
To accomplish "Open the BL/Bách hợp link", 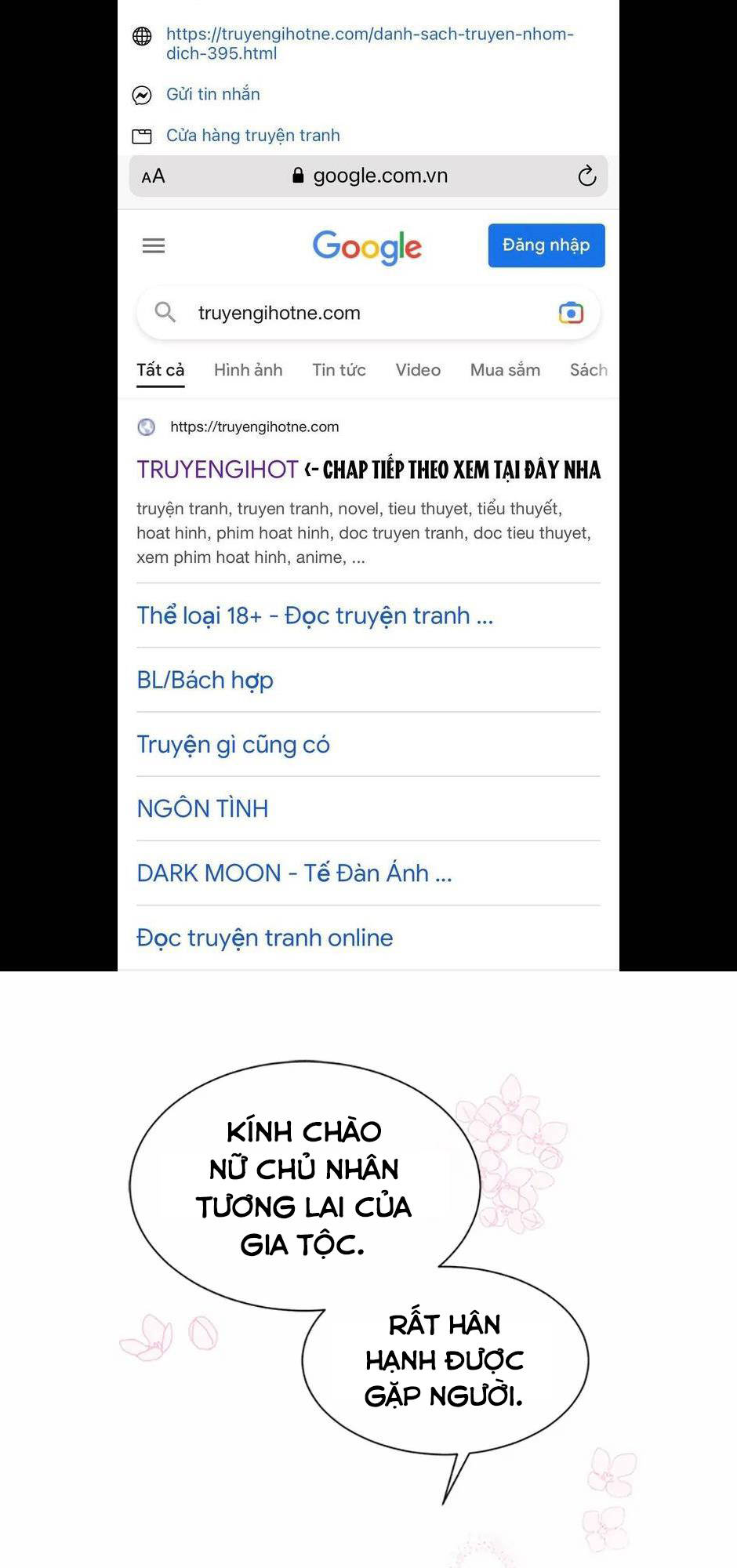I will (205, 680).
